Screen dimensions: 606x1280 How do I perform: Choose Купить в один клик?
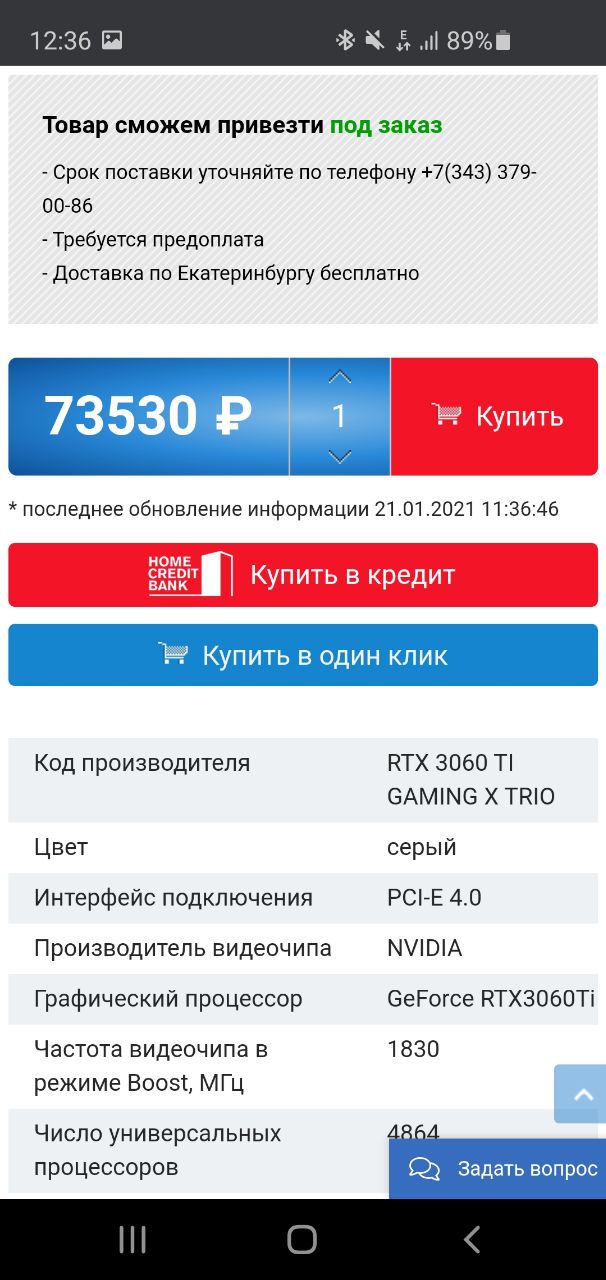(x=303, y=655)
